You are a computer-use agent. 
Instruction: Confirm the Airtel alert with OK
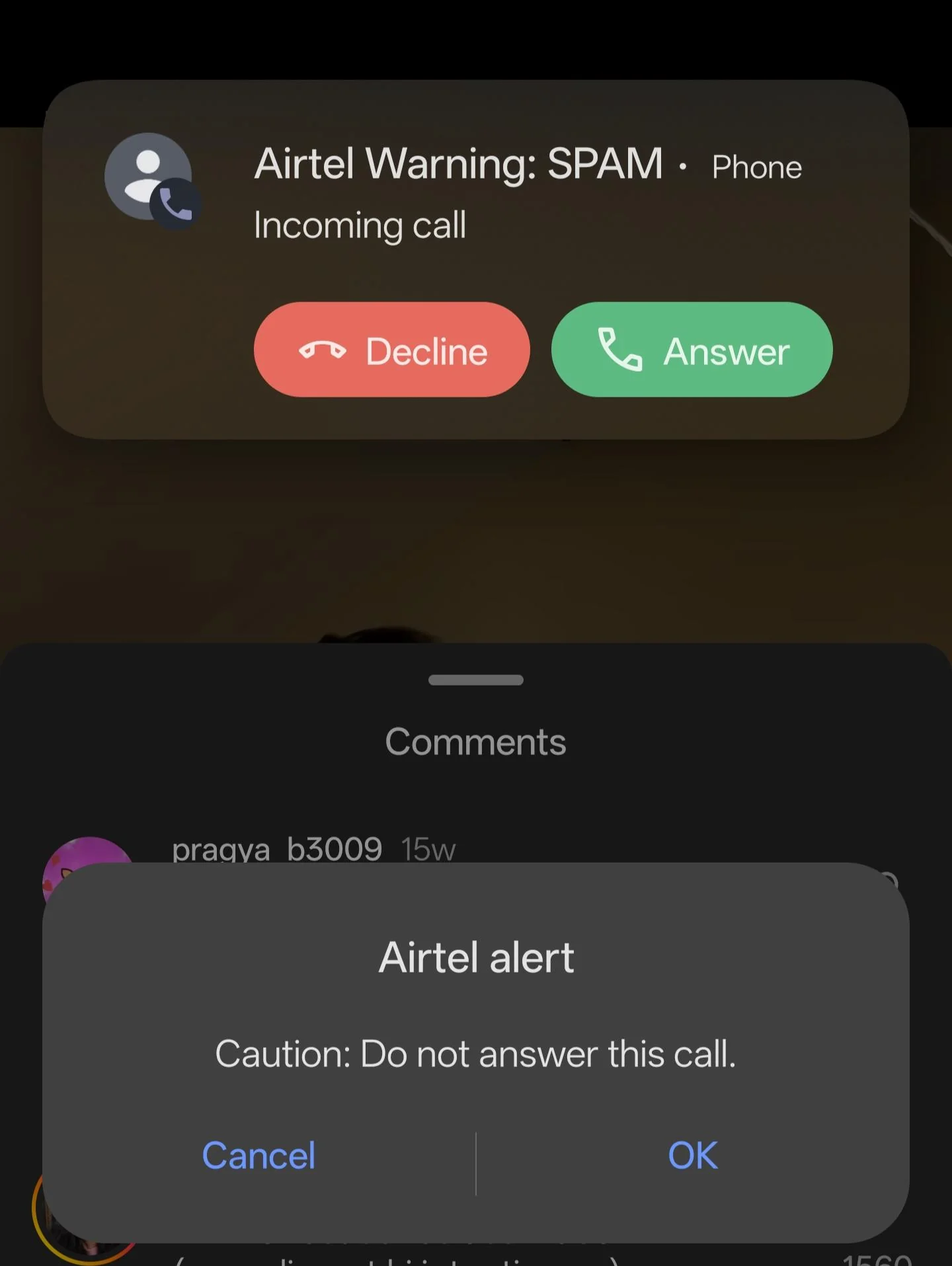tap(692, 1155)
